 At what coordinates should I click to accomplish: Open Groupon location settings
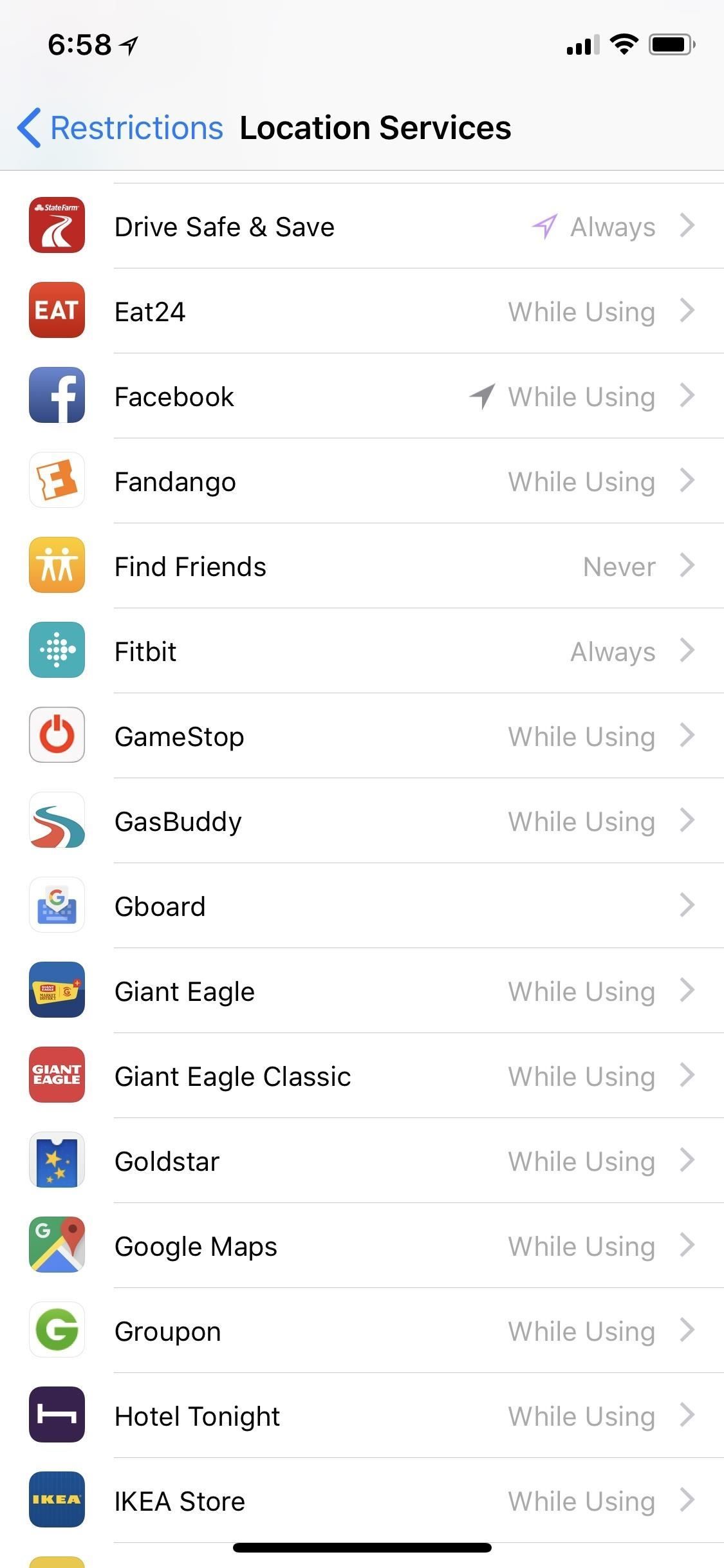tap(362, 1331)
